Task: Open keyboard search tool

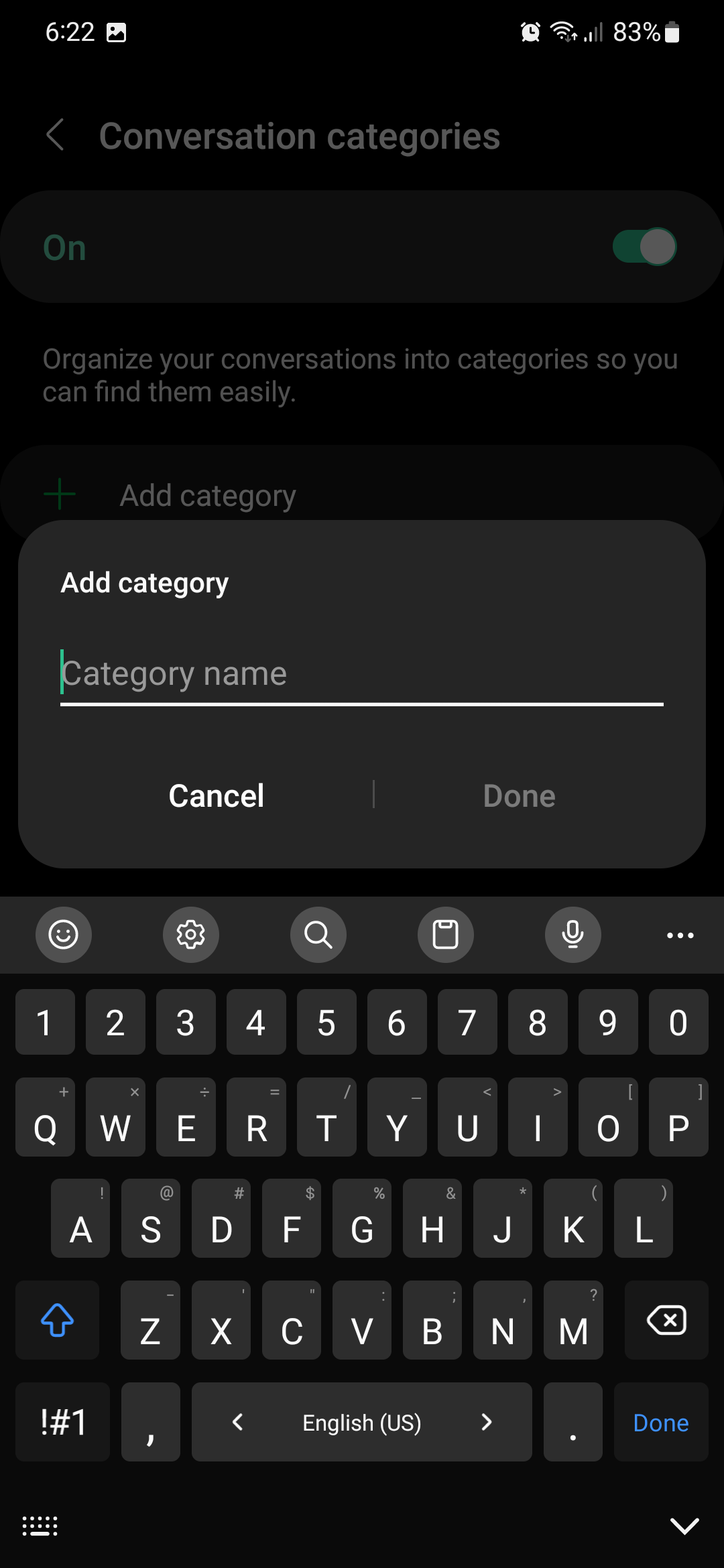Action: [318, 935]
